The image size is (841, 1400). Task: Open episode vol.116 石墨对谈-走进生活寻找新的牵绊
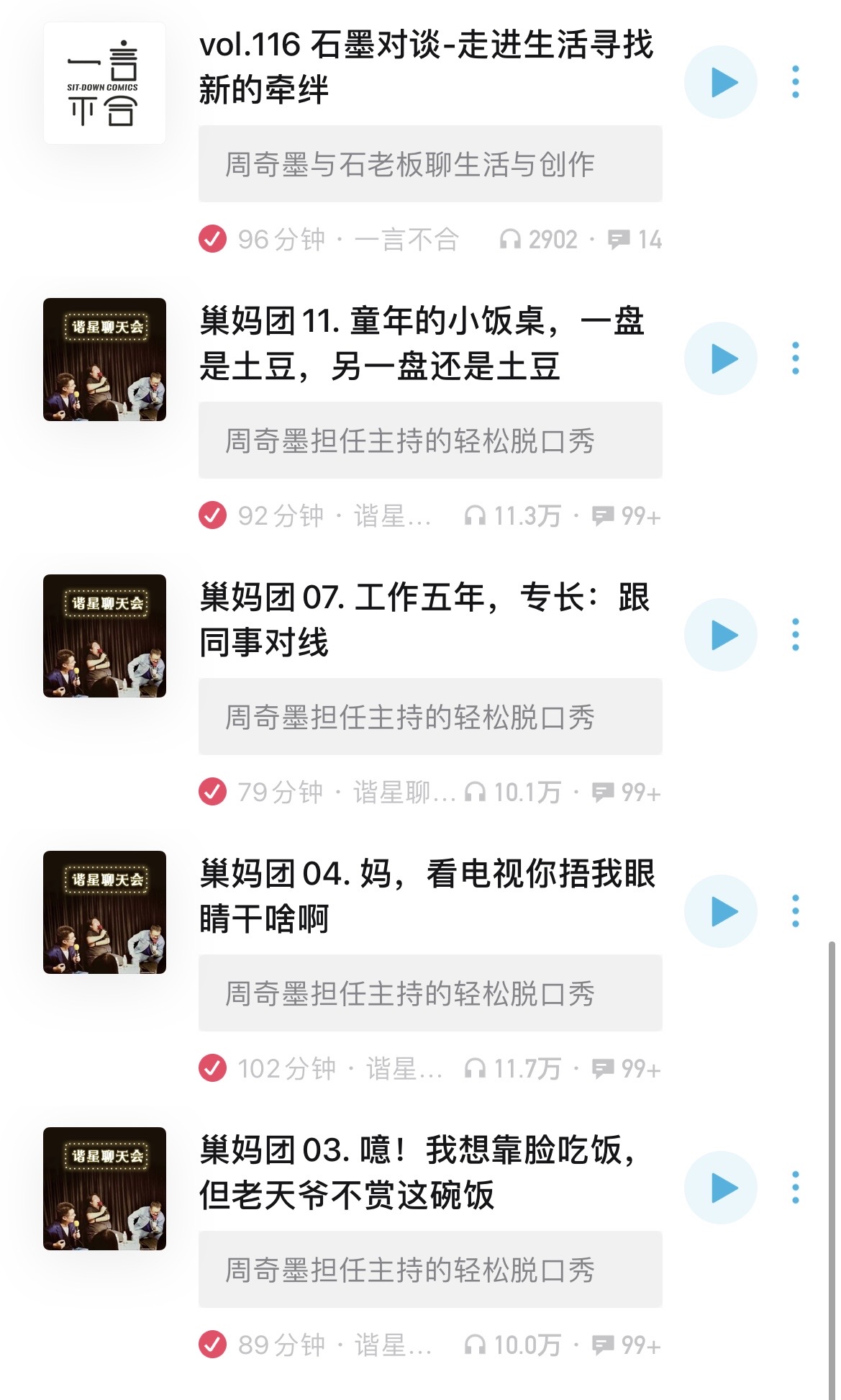[426, 67]
